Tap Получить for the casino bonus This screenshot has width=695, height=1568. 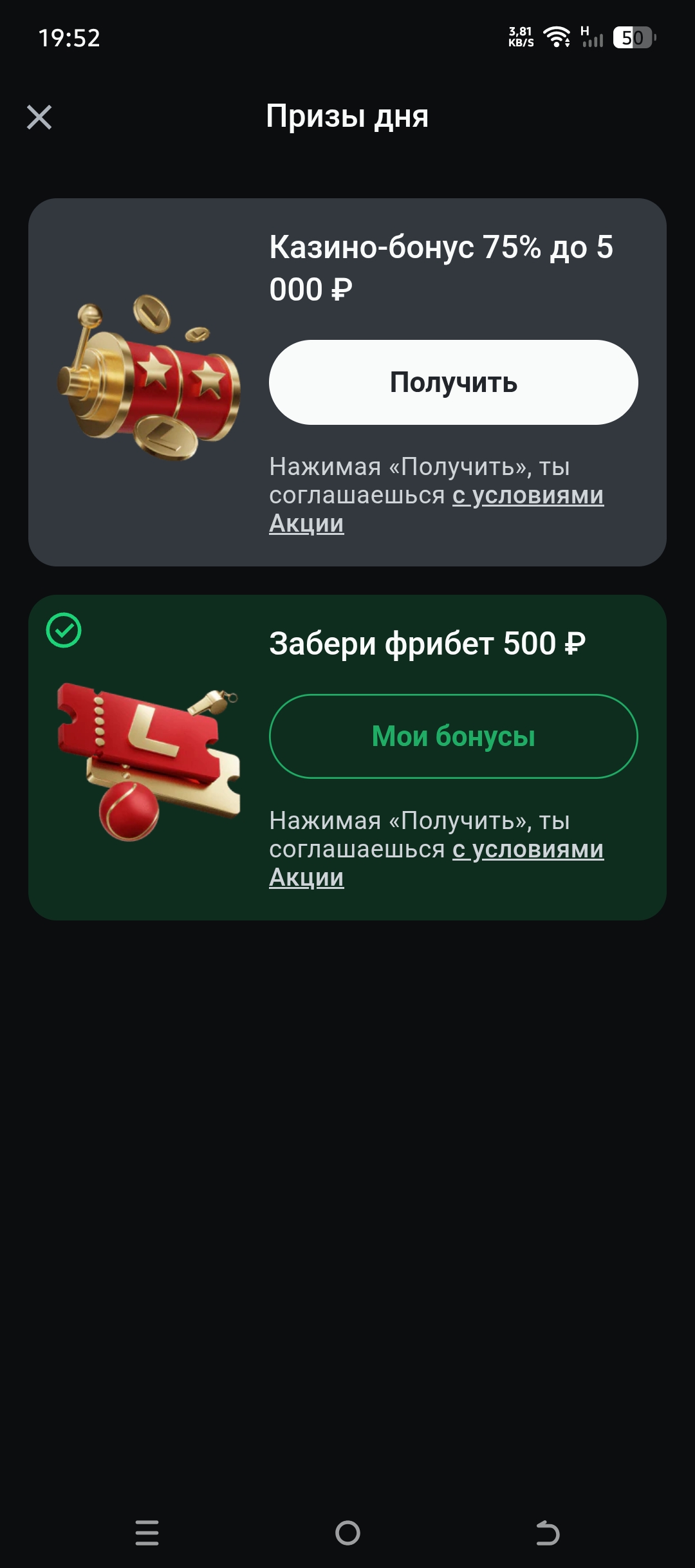point(453,382)
